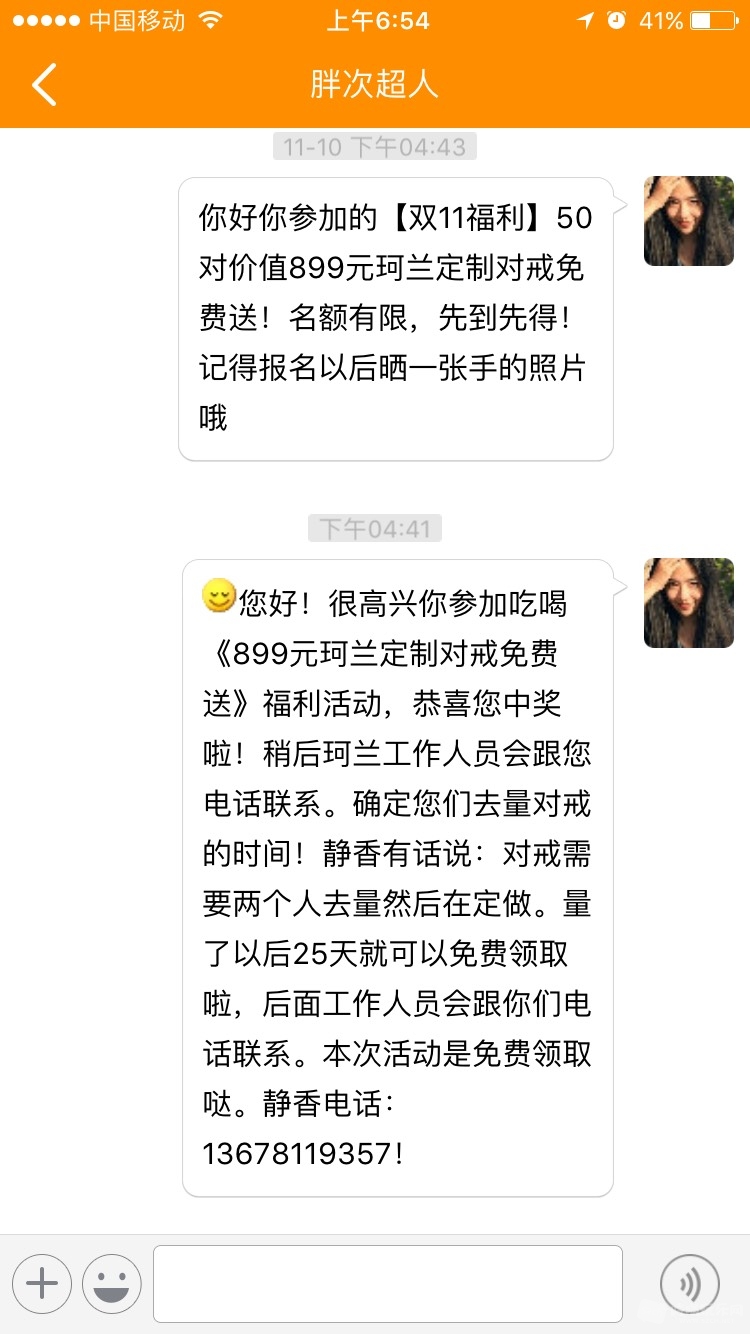
Task: Open sender's avatar beside the 双11福利 message
Action: coord(688,221)
